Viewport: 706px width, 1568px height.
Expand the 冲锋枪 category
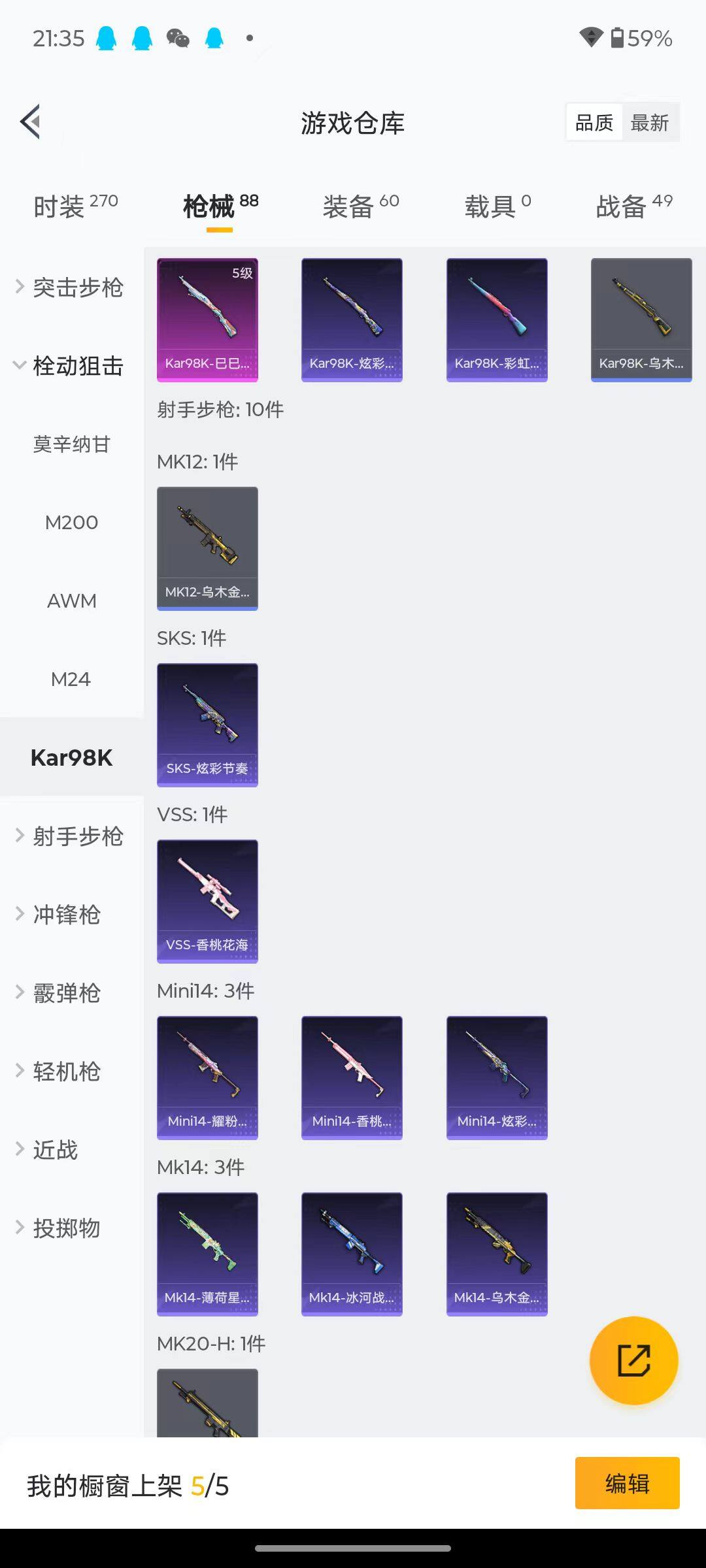(65, 915)
